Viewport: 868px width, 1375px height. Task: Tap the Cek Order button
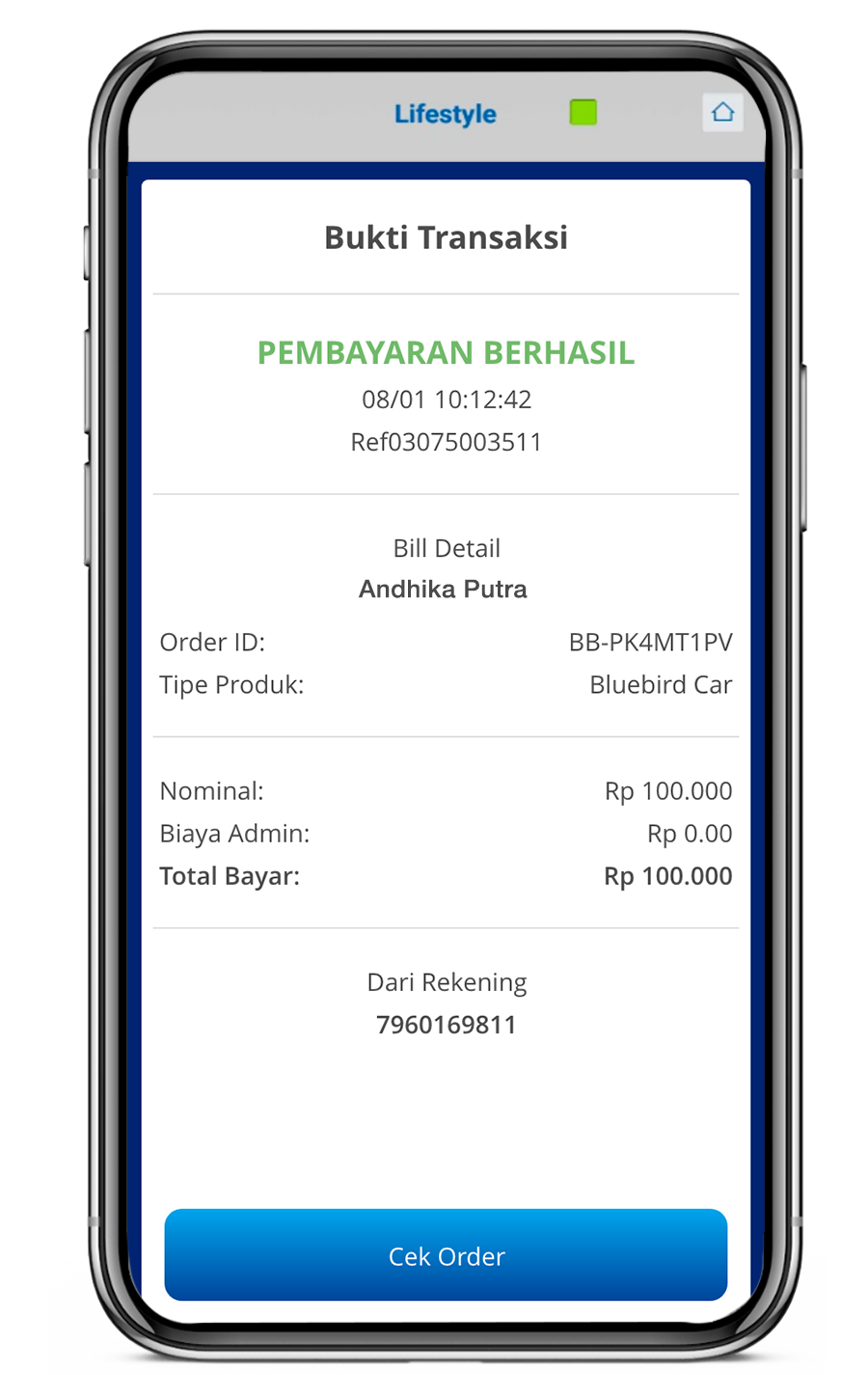click(446, 1254)
